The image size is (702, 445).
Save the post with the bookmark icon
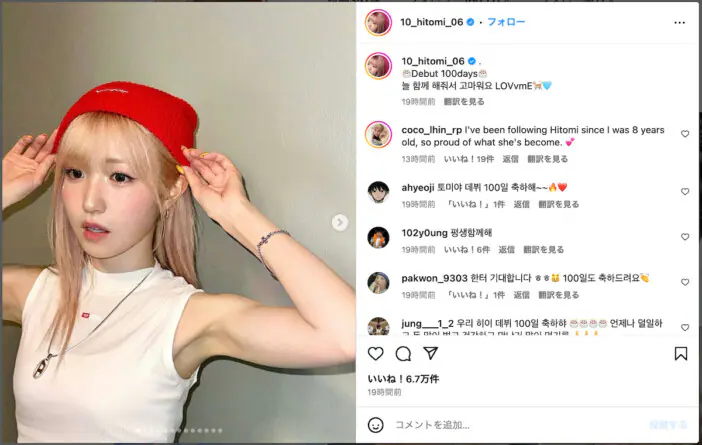coord(680,354)
